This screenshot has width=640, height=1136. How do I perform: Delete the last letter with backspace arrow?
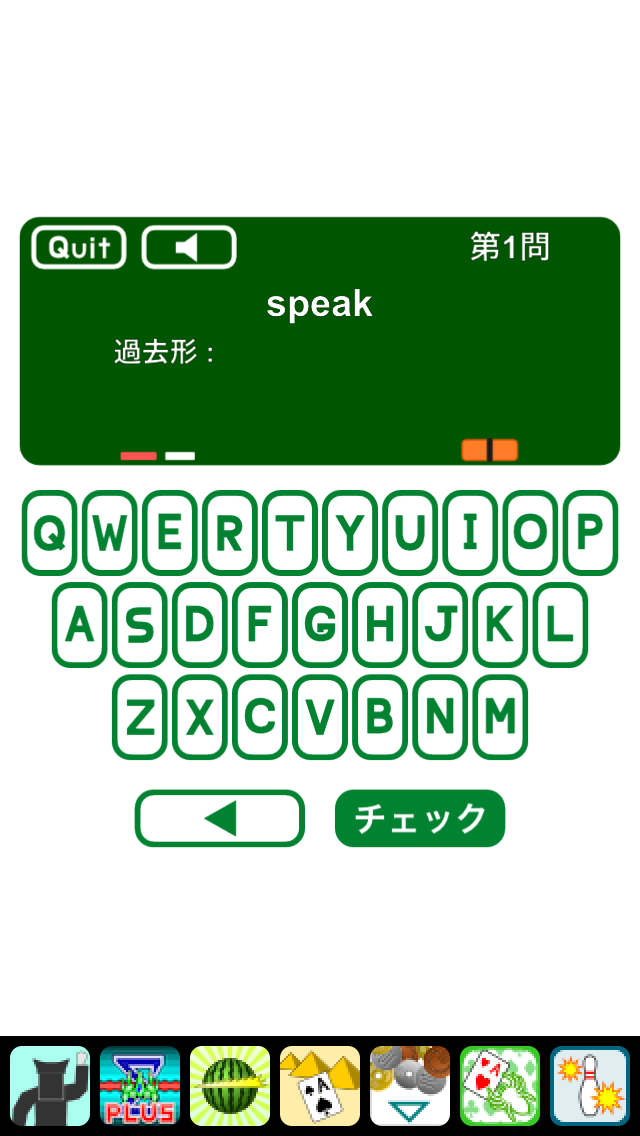tap(220, 818)
